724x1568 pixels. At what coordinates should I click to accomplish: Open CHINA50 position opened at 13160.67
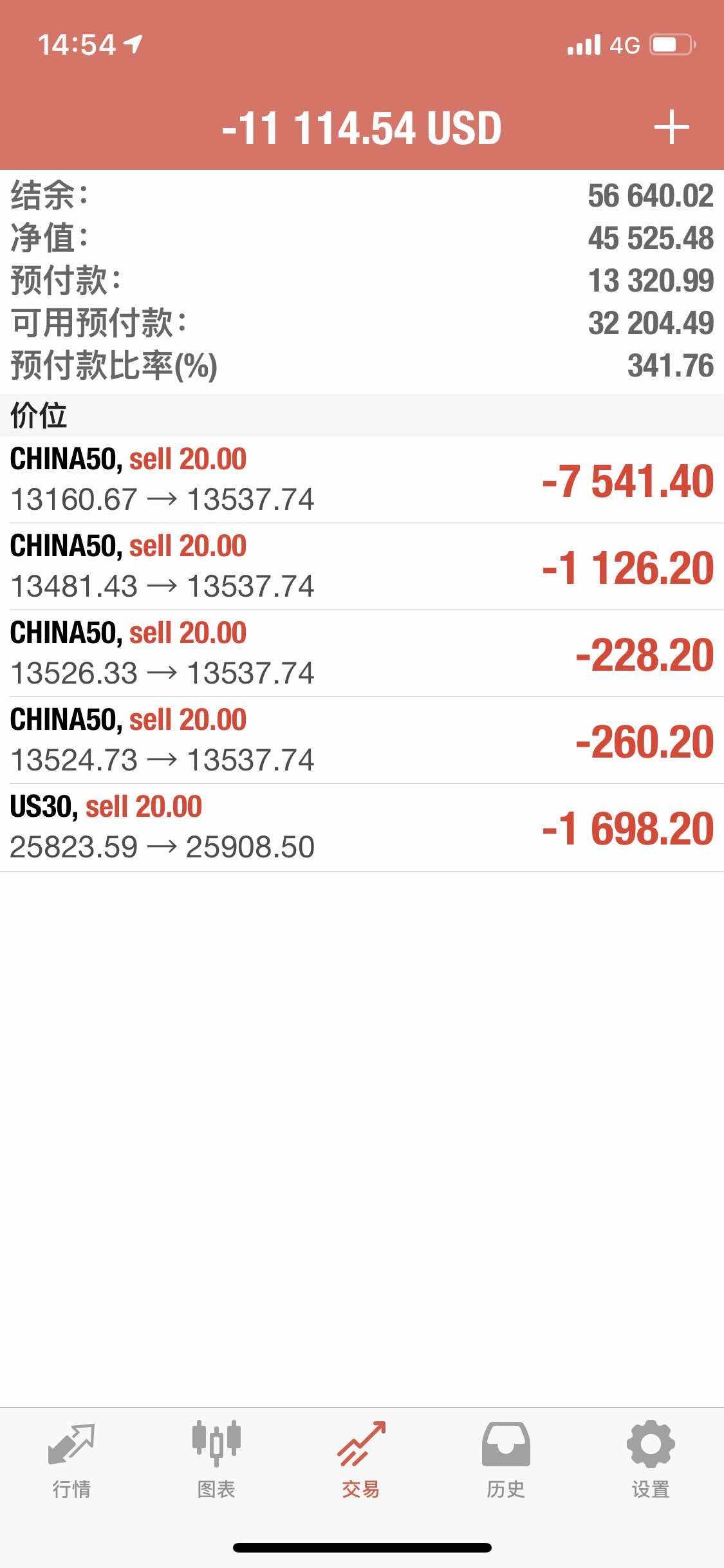tap(362, 480)
